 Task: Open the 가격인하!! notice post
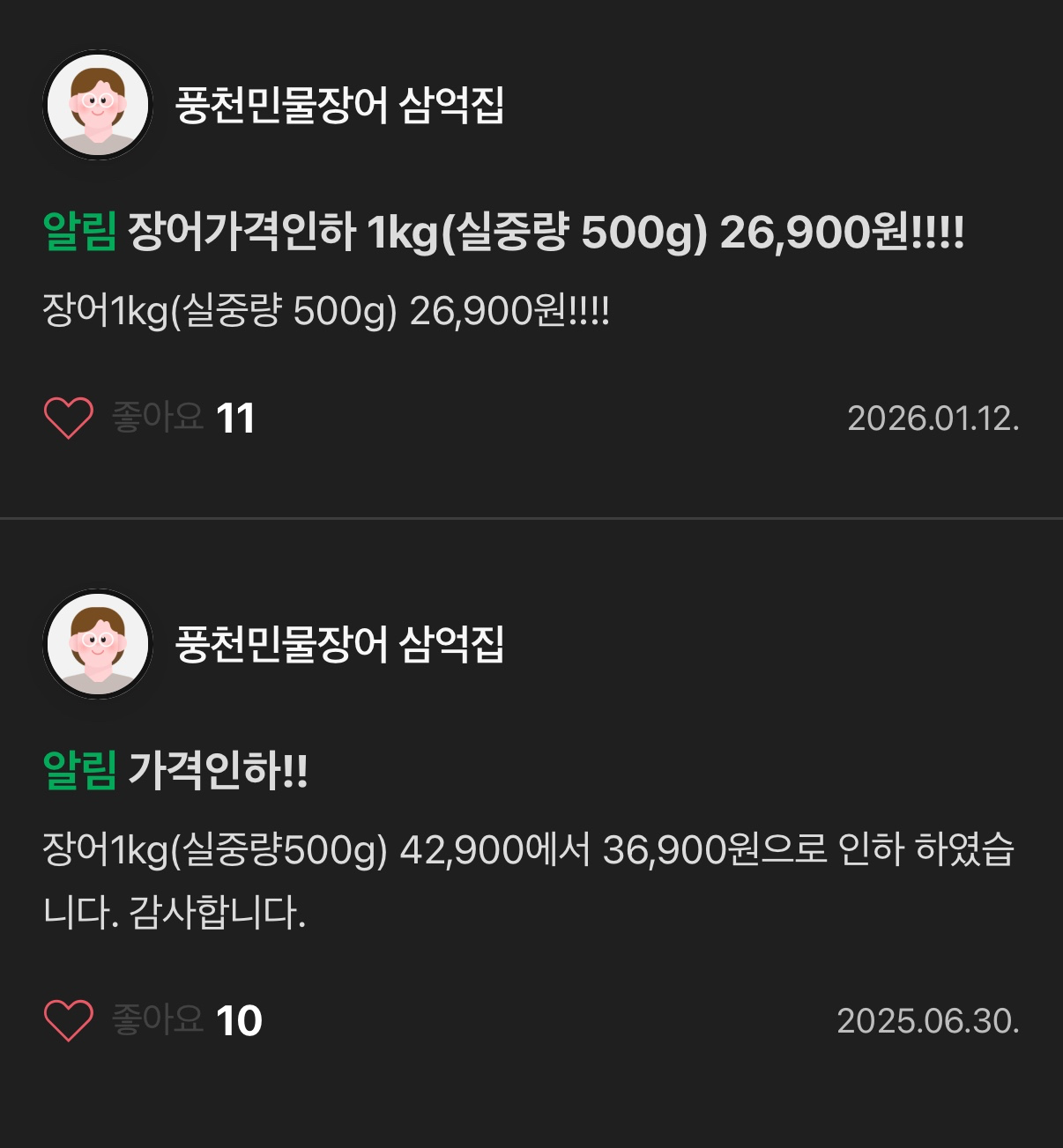point(219,771)
